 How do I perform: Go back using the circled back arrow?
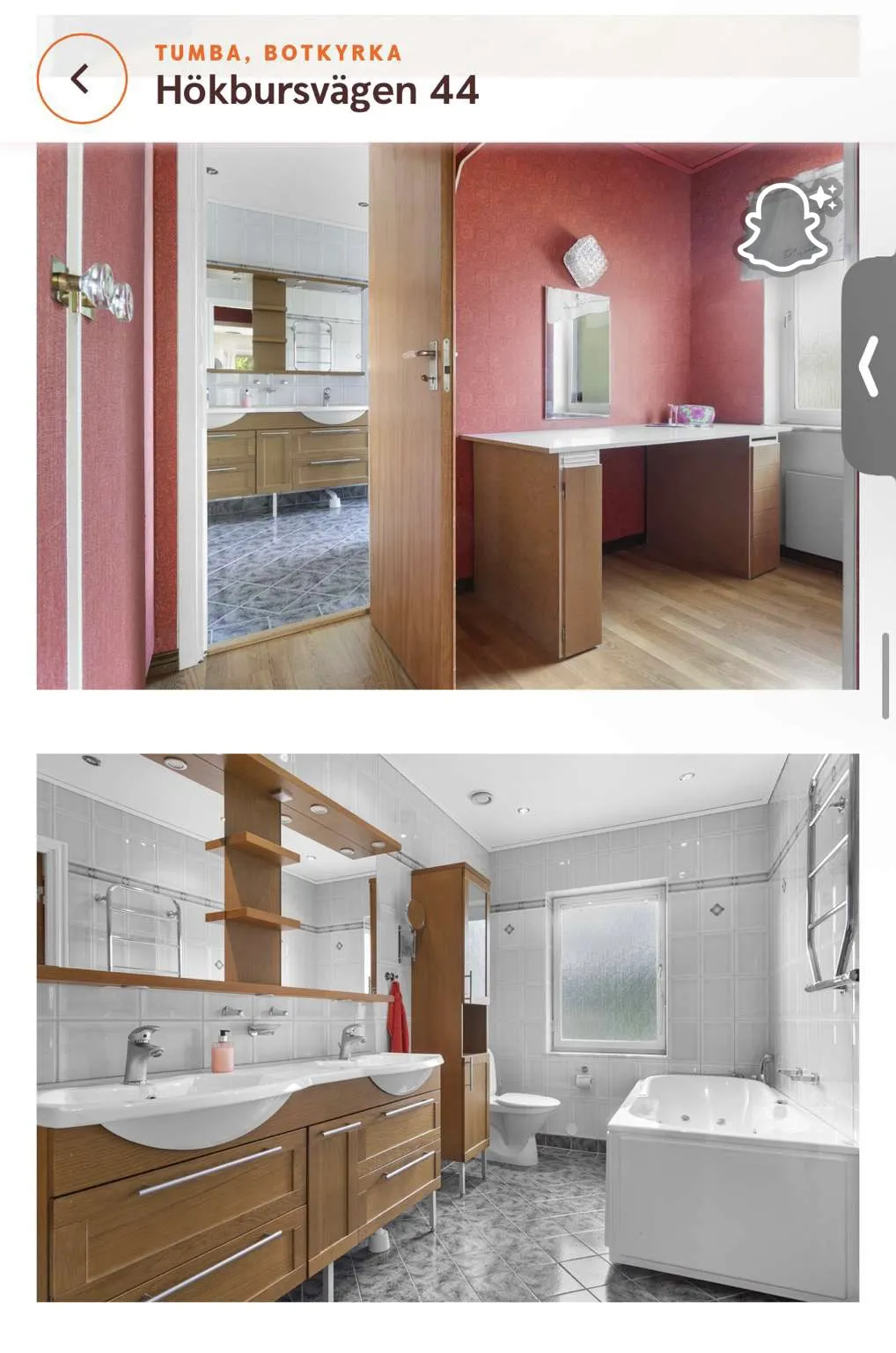point(82,79)
